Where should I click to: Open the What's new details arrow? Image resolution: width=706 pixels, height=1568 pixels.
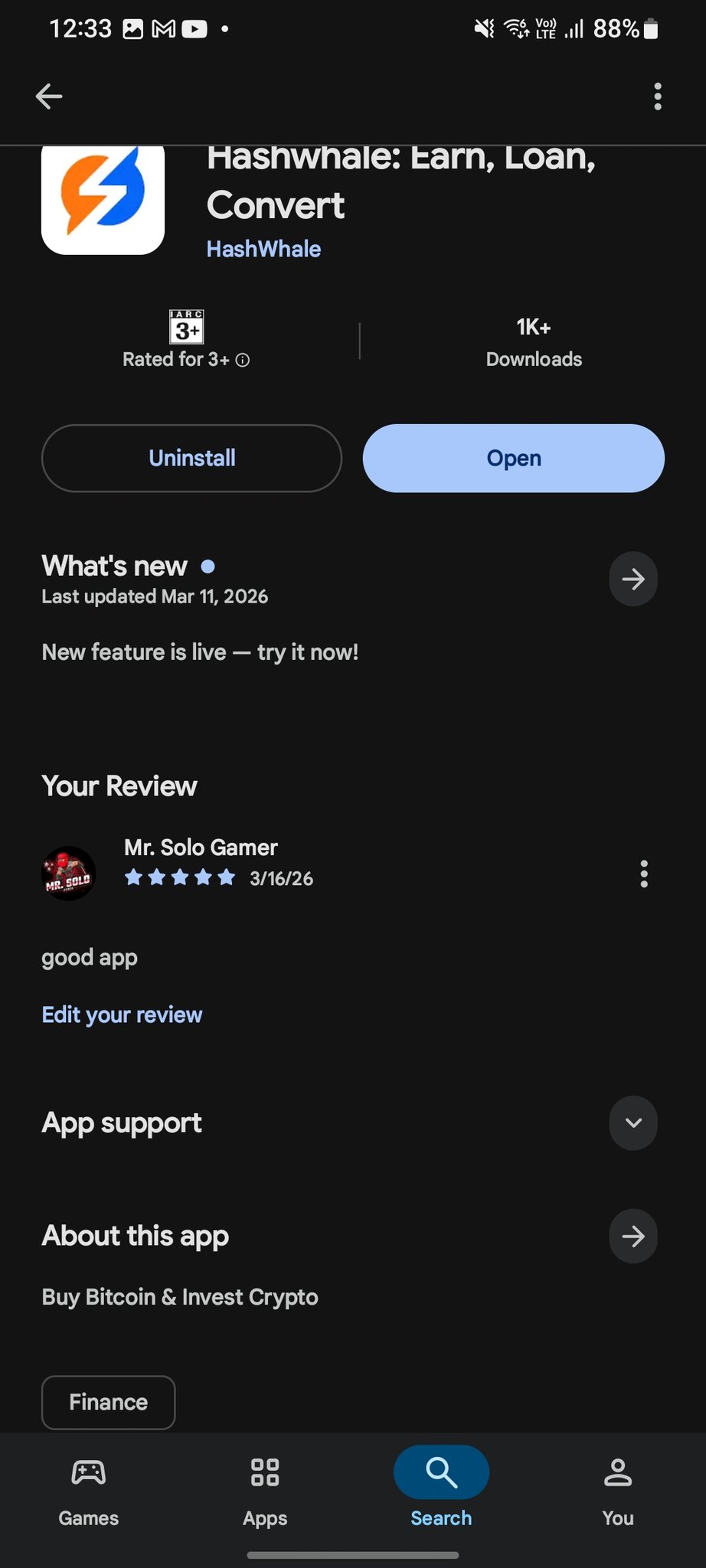click(x=632, y=579)
